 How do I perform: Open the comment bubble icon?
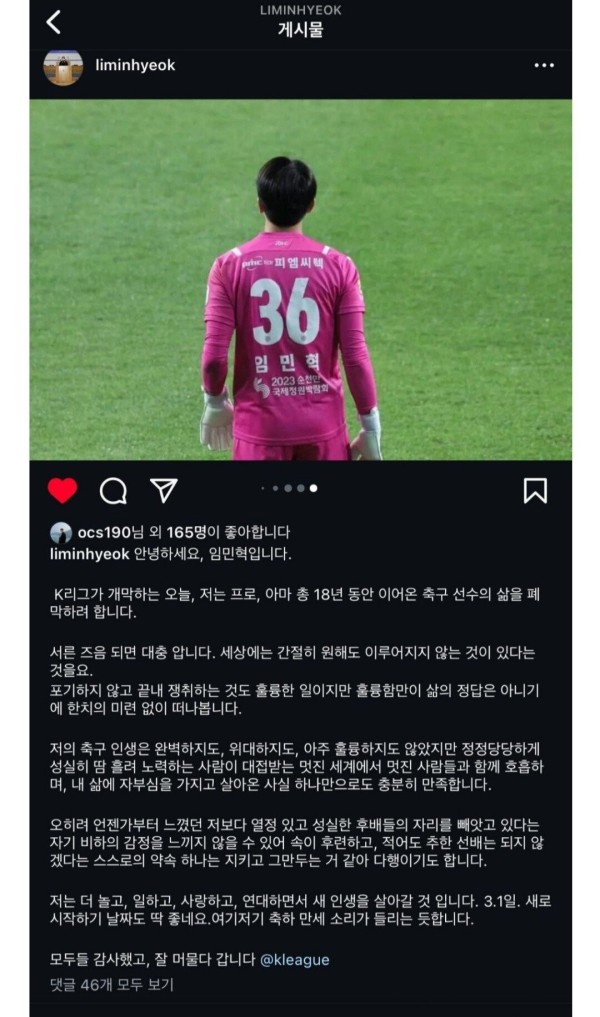(113, 490)
